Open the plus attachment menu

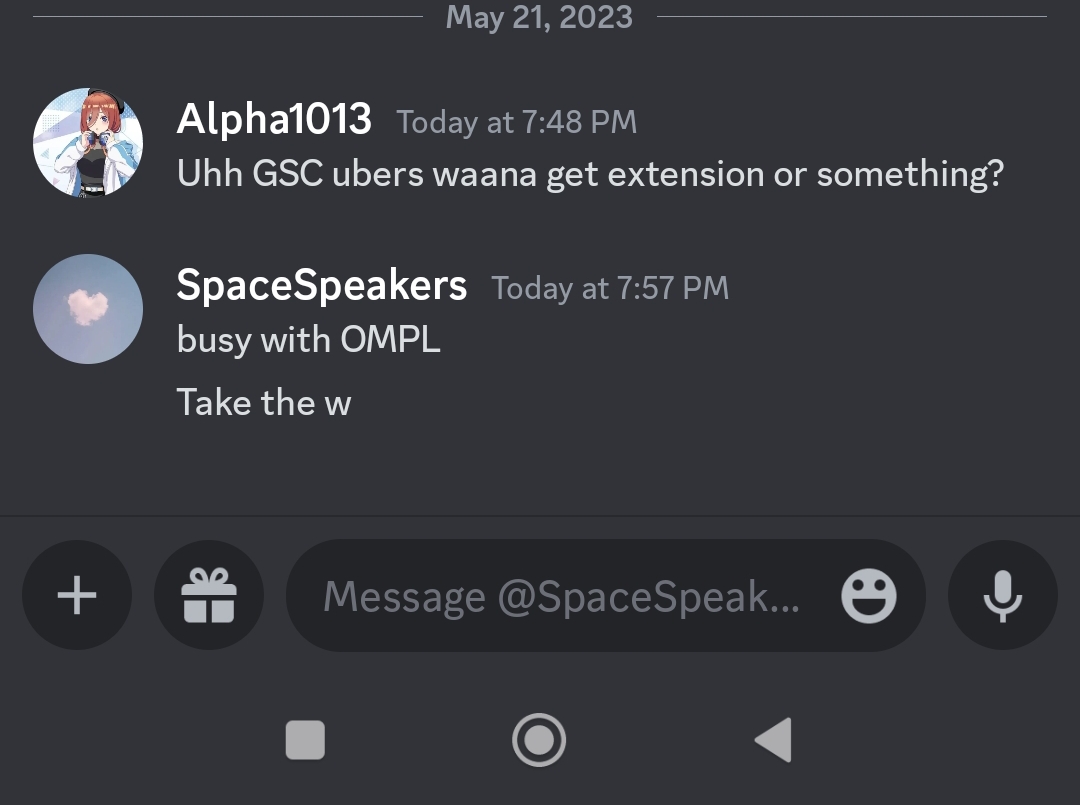[x=77, y=596]
